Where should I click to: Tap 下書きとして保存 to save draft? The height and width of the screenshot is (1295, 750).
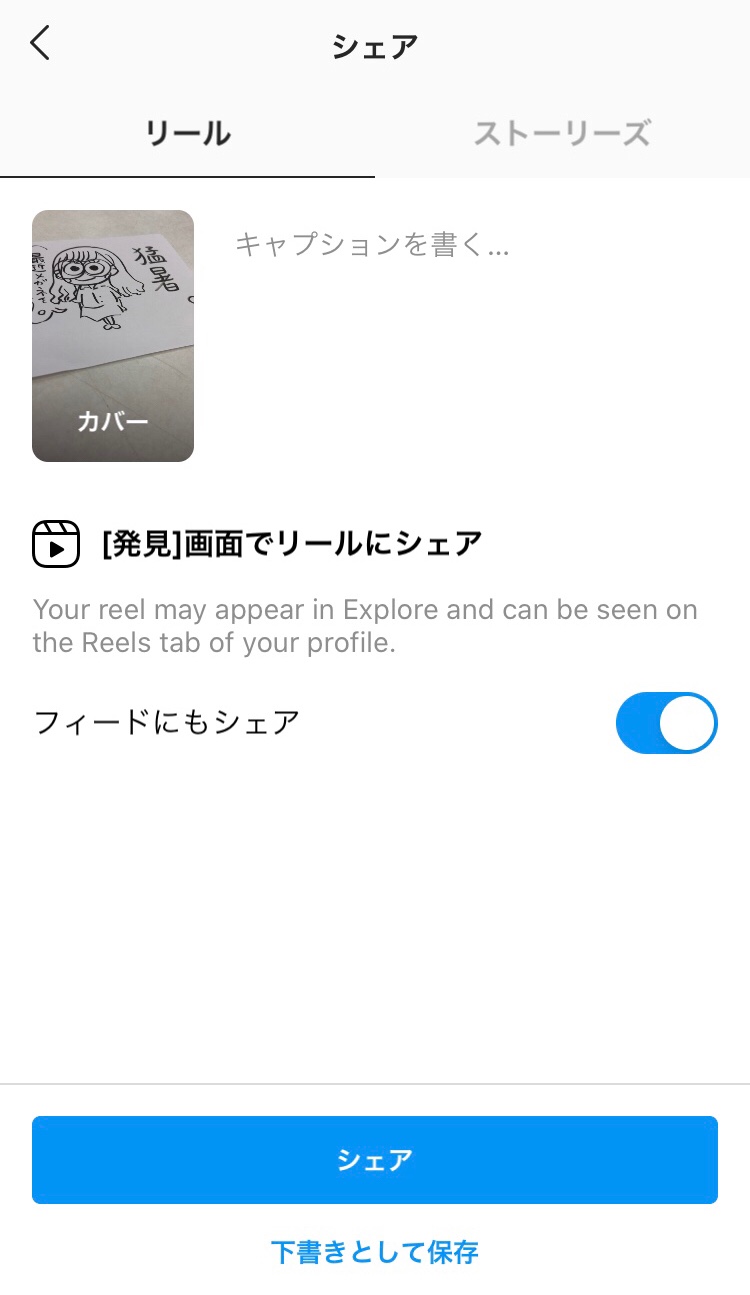click(x=375, y=1251)
